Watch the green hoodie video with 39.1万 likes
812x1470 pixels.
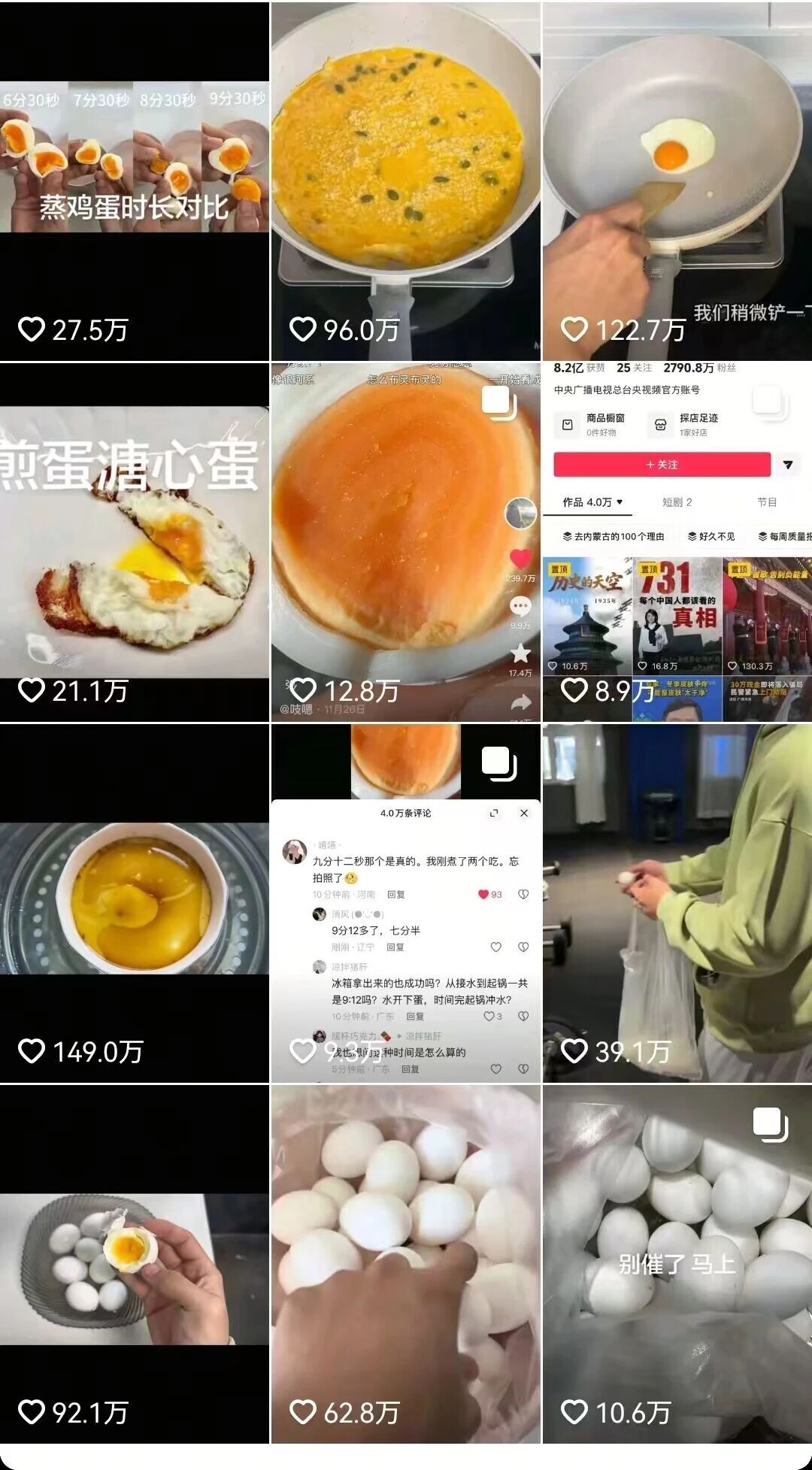[x=677, y=902]
